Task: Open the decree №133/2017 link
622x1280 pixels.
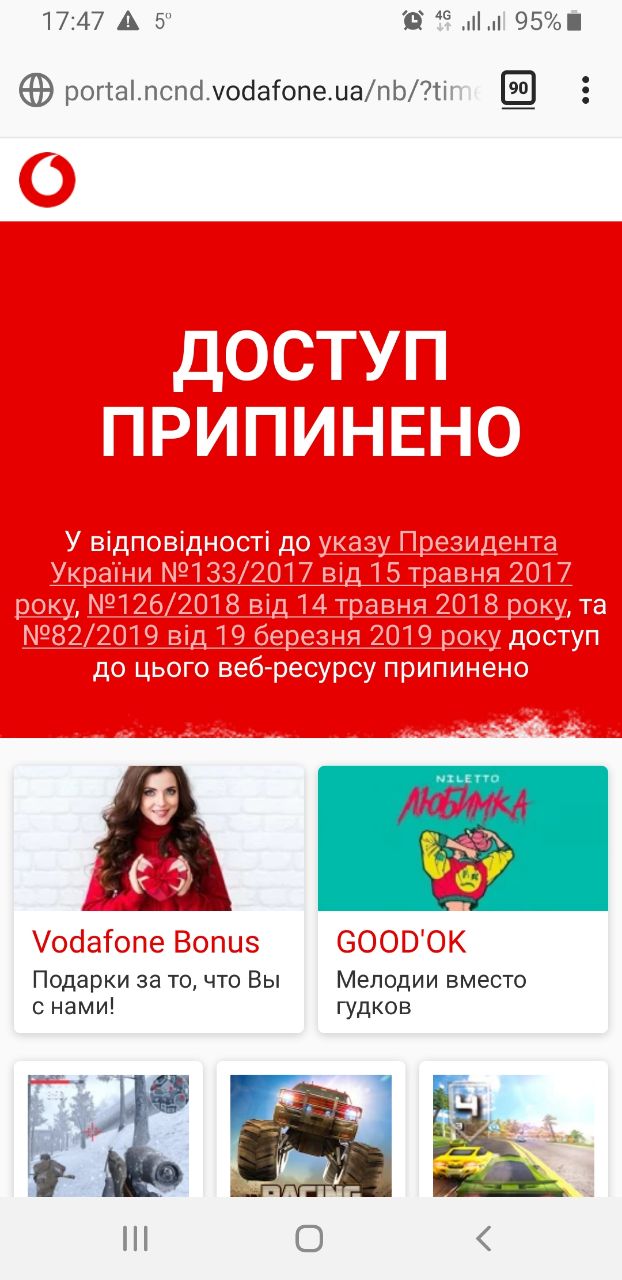Action: tap(310, 573)
